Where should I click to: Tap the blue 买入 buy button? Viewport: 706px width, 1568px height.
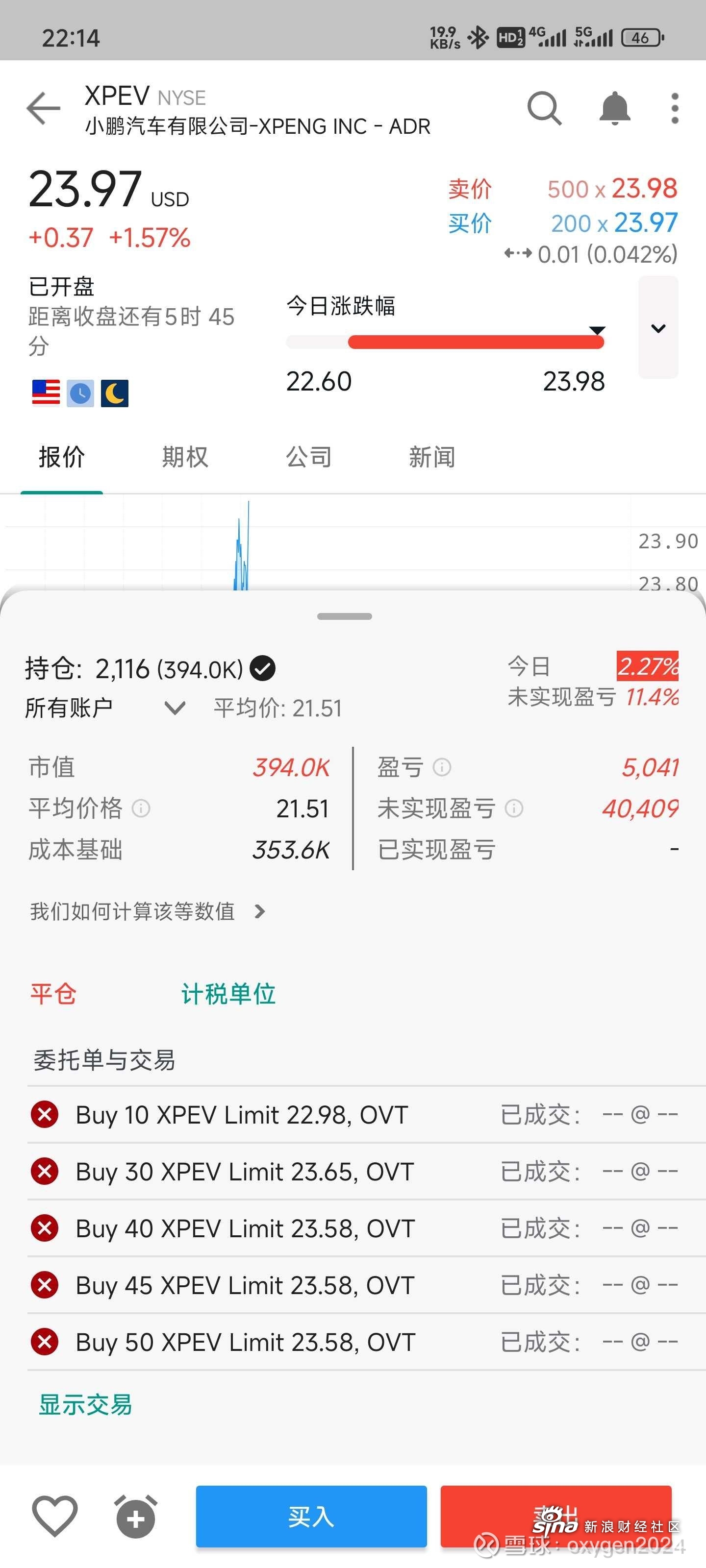pyautogui.click(x=311, y=1516)
